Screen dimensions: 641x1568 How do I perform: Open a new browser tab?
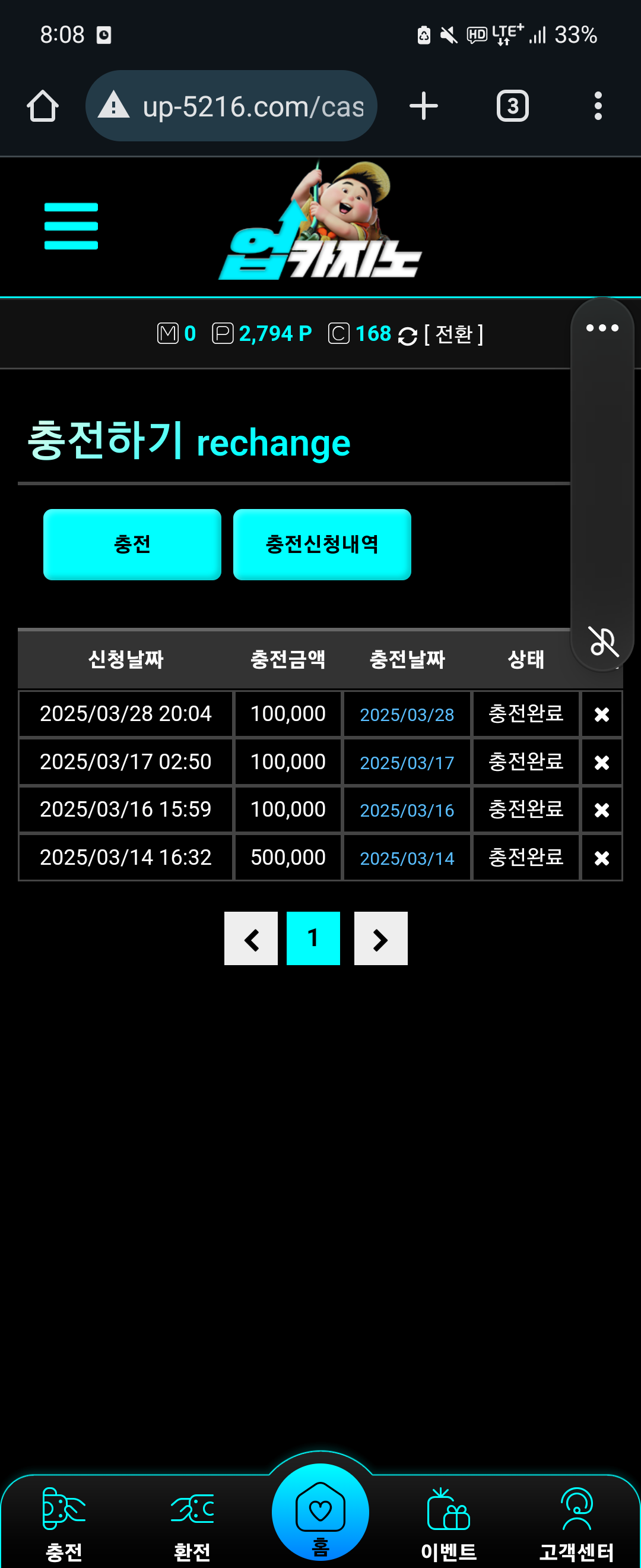423,106
